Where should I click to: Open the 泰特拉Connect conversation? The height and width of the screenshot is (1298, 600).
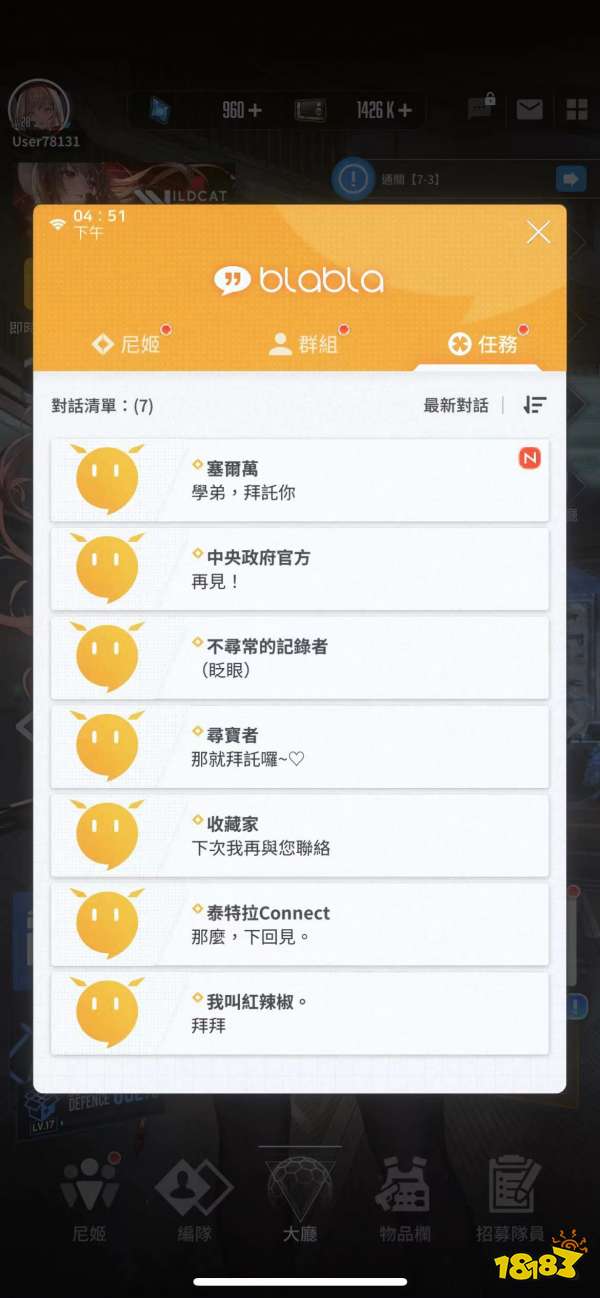[300, 925]
